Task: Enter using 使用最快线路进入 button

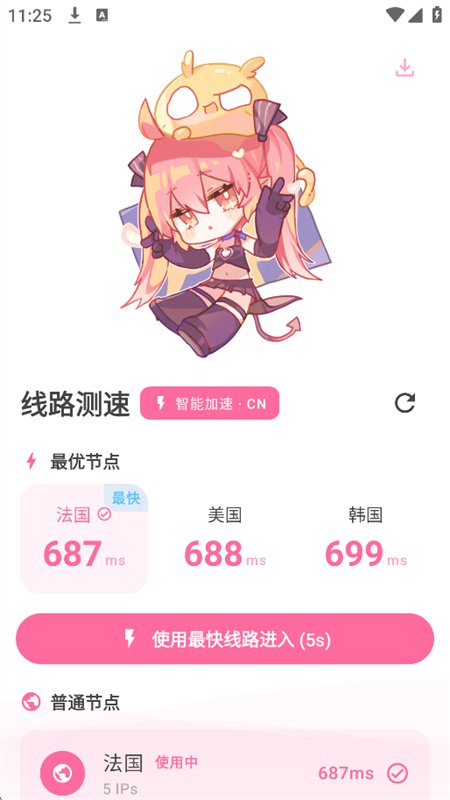Action: click(x=225, y=638)
